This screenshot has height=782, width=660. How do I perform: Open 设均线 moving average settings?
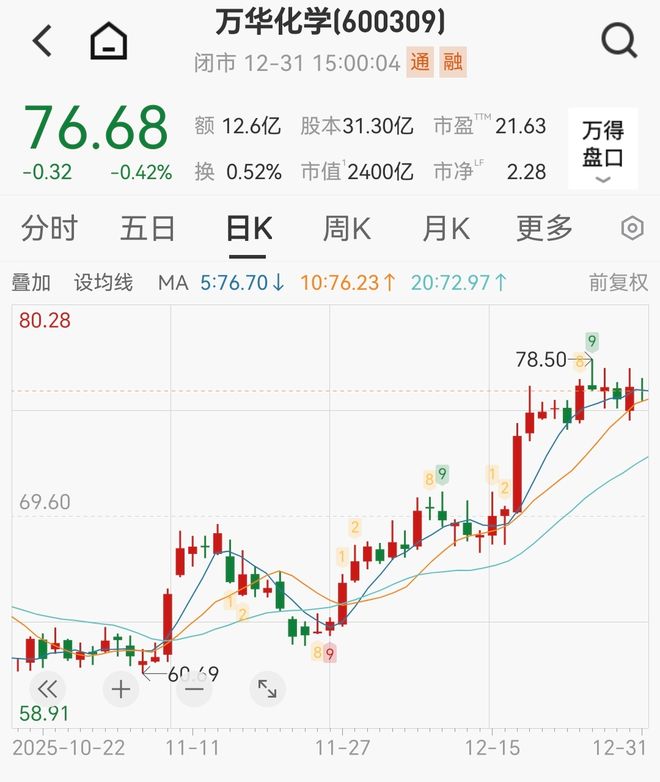pyautogui.click(x=103, y=283)
